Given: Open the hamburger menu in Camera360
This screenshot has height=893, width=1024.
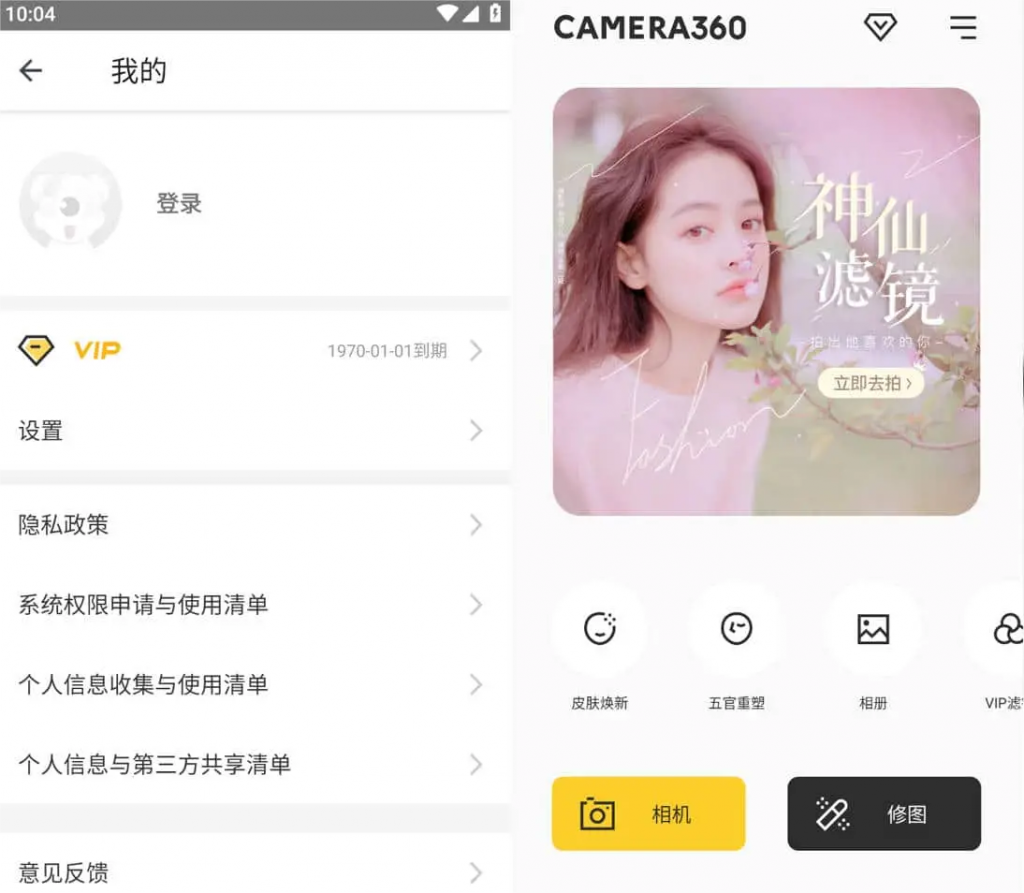Looking at the screenshot, I should pos(963,28).
